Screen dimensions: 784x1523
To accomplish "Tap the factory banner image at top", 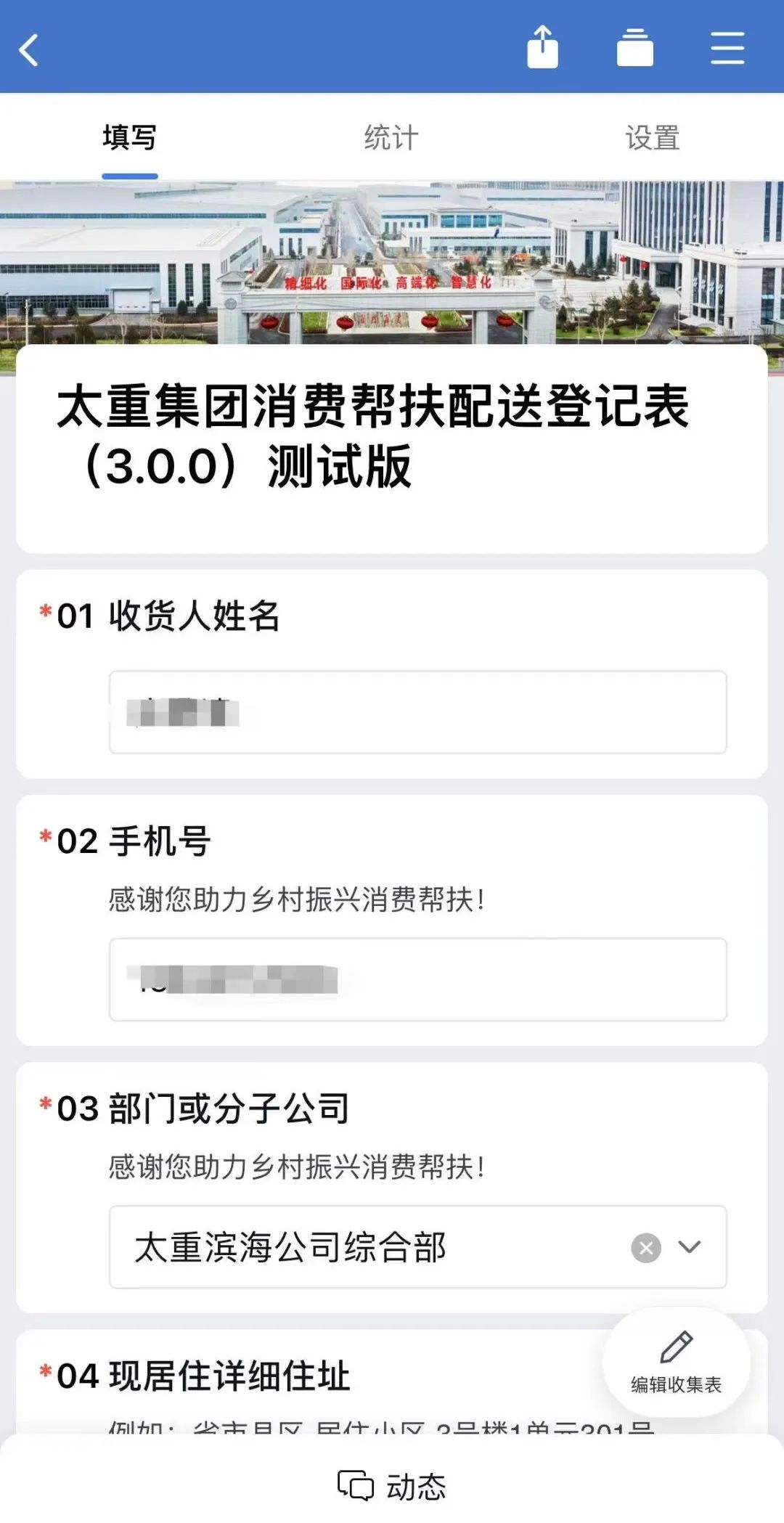I will click(392, 261).
